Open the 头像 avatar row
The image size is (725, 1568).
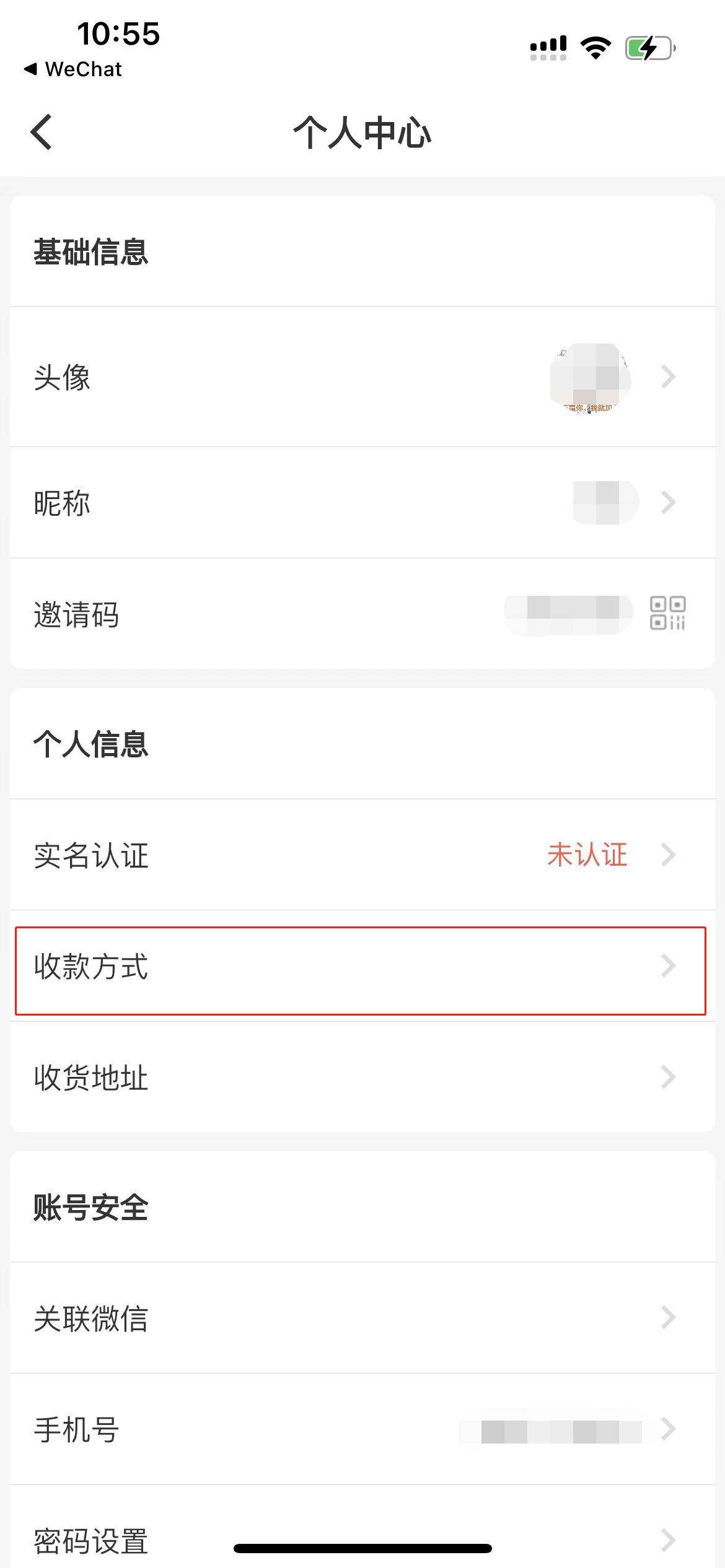click(x=362, y=377)
